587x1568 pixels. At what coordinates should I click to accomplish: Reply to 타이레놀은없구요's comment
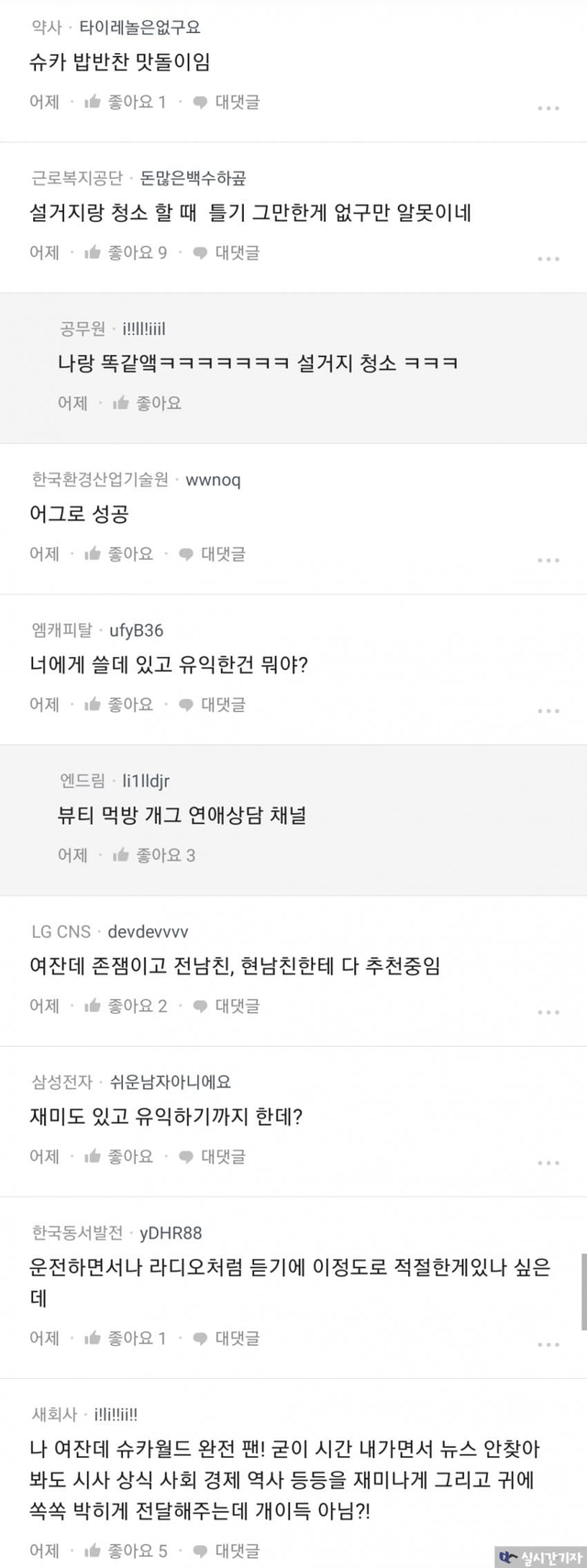pos(227,102)
